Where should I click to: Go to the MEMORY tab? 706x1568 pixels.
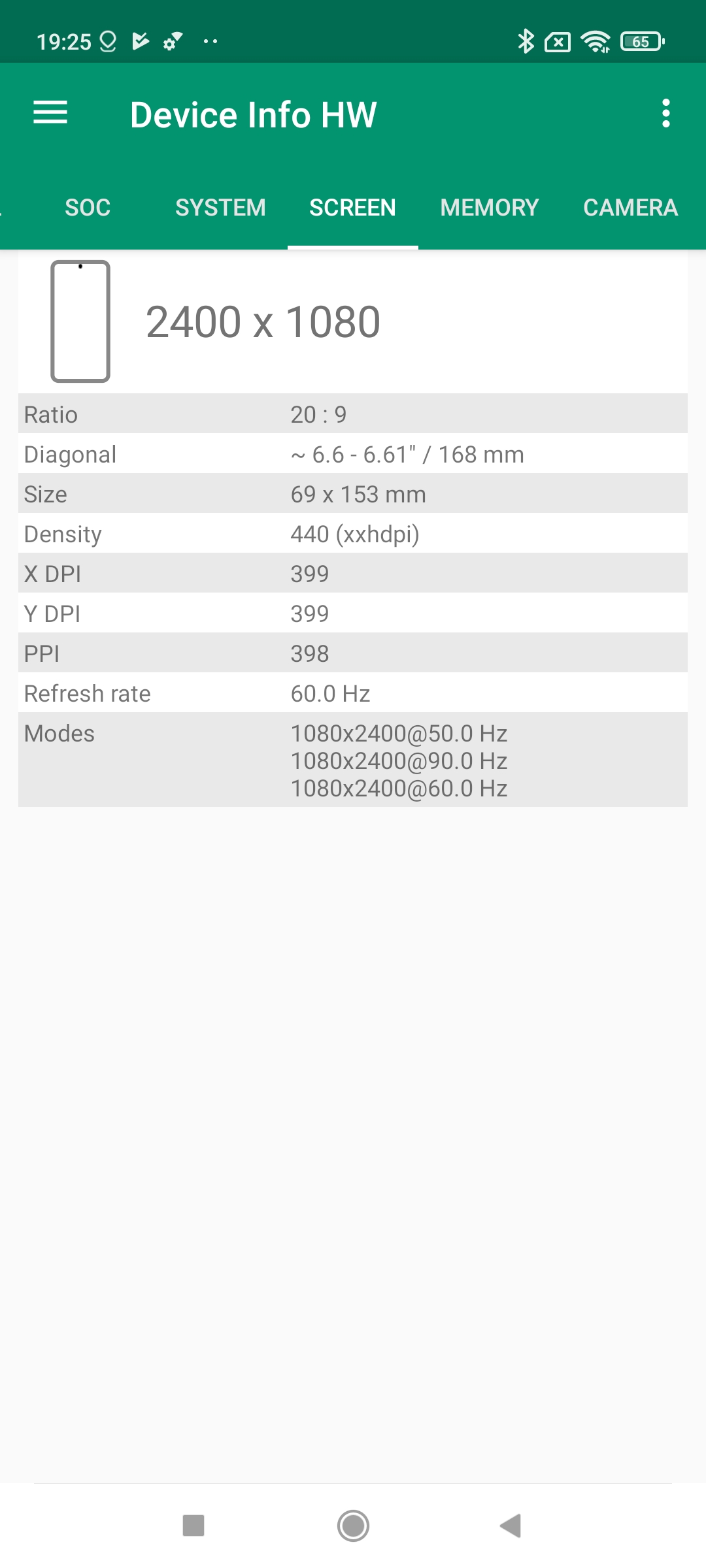(489, 208)
